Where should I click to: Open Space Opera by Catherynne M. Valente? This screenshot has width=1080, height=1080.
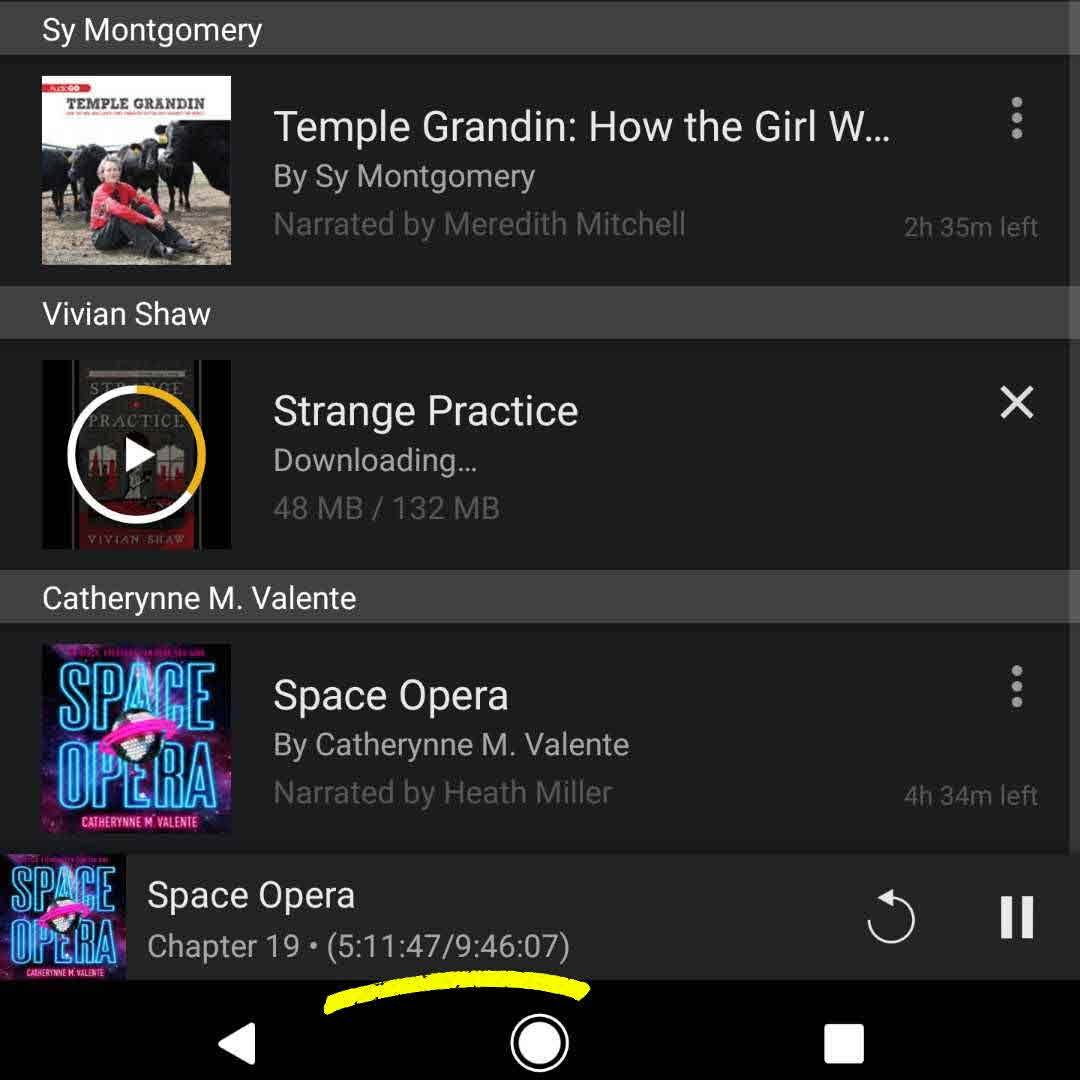580,740
